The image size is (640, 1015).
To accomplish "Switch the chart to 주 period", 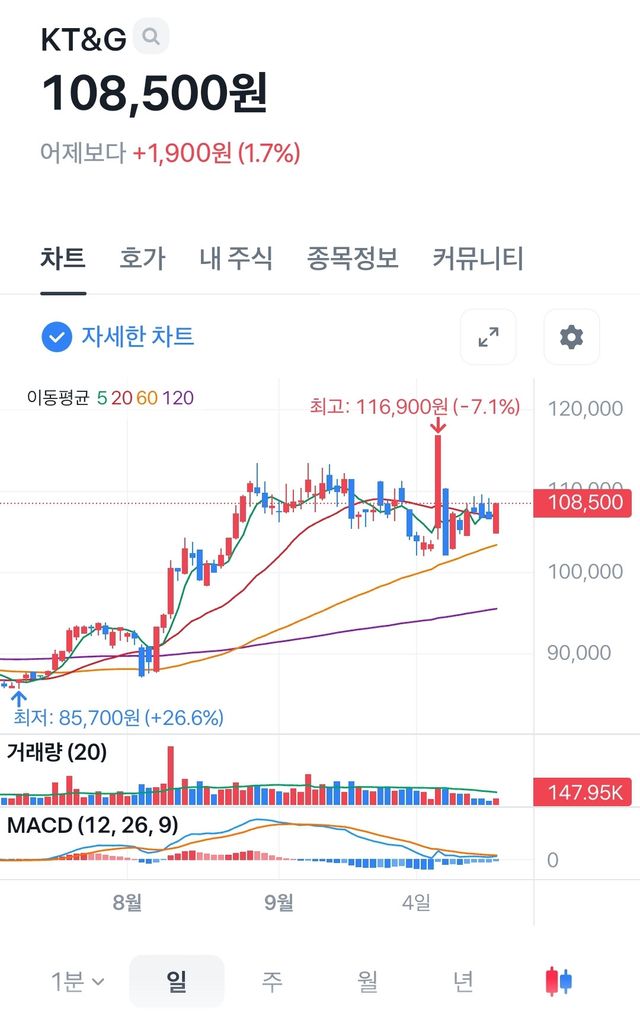I will [272, 981].
